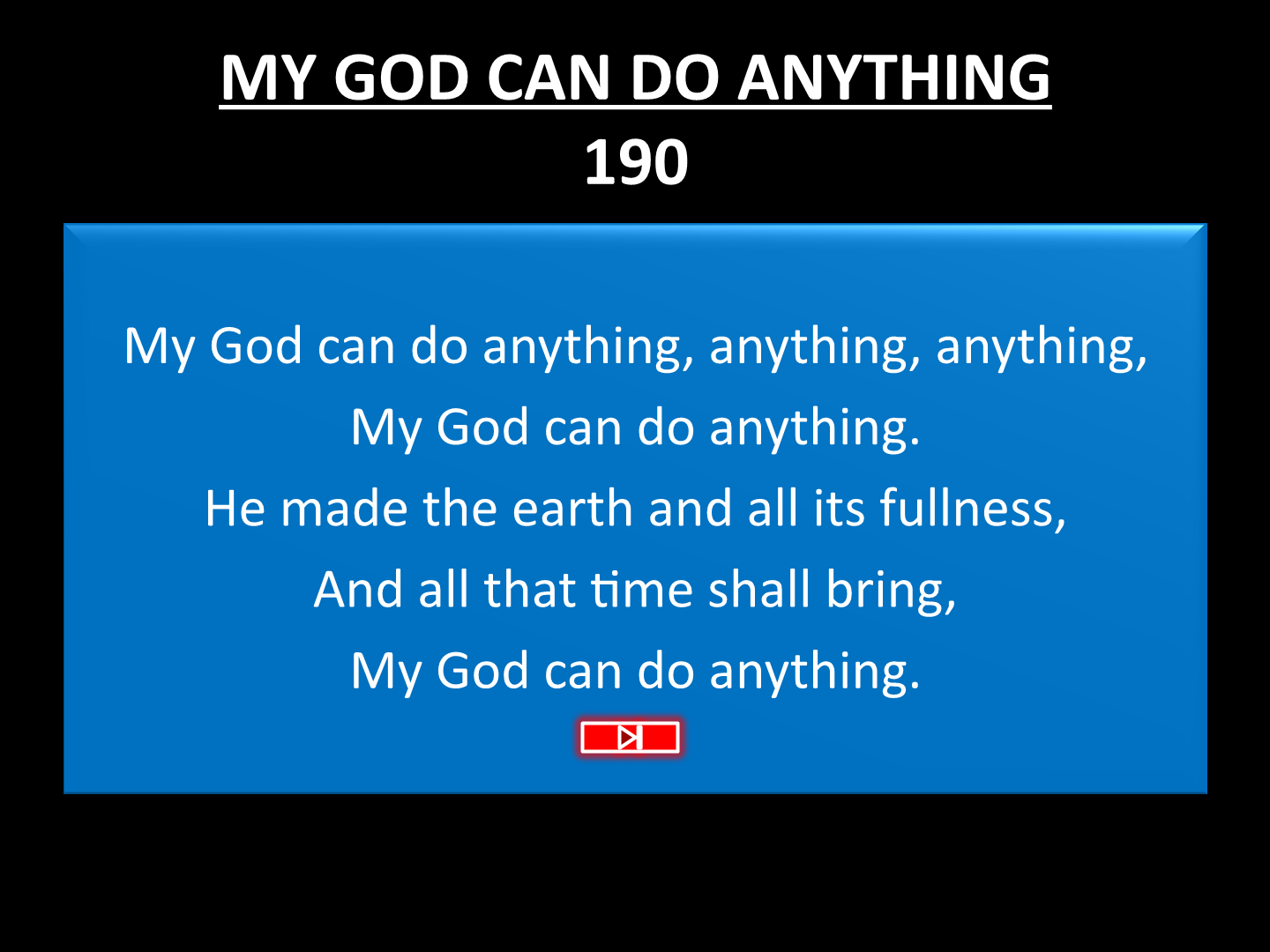Tap the red skip-forward action button
Image resolution: width=1270 pixels, height=952 pixels.
630,737
